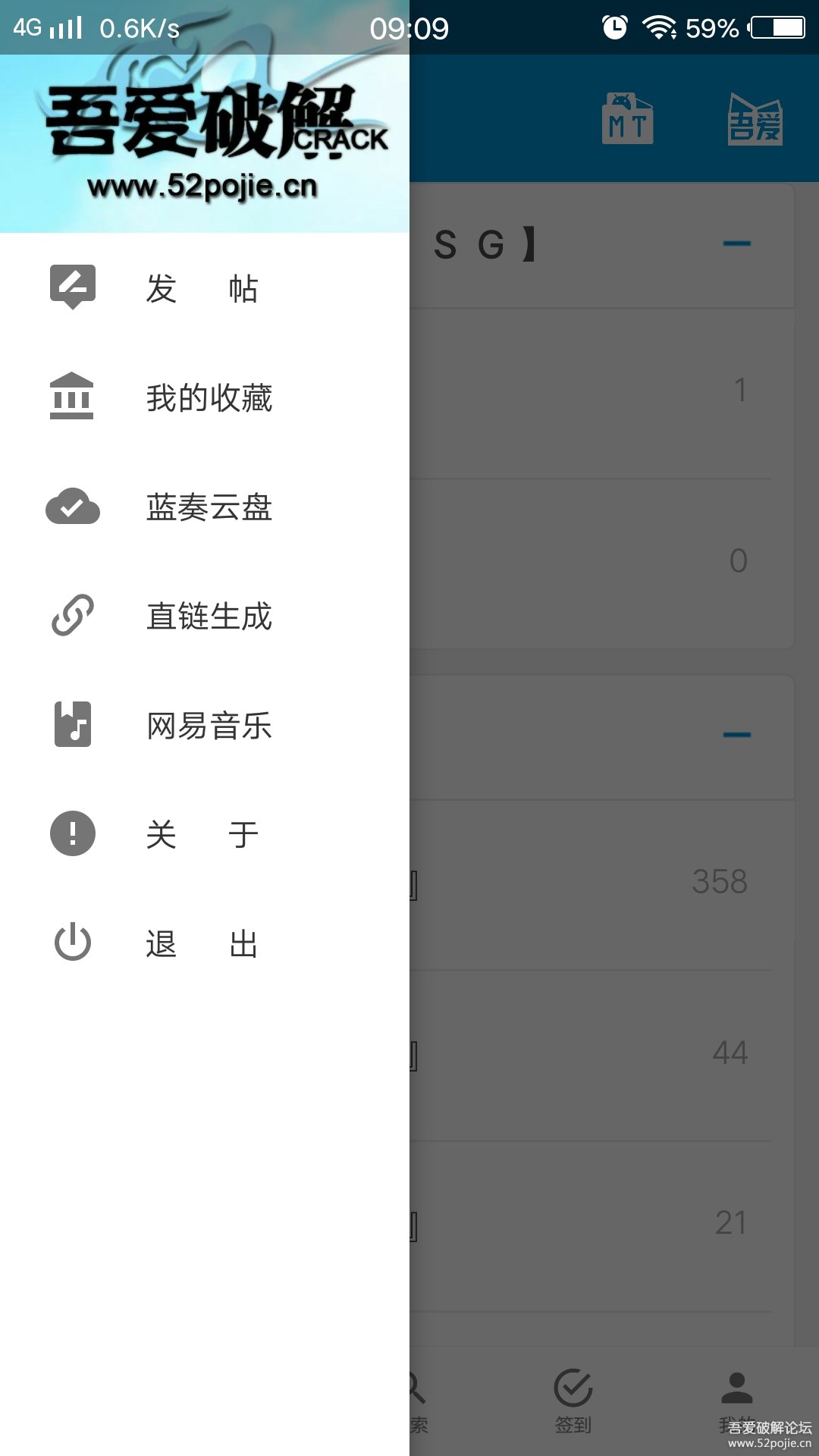View the 关于 about page

pyautogui.click(x=202, y=835)
